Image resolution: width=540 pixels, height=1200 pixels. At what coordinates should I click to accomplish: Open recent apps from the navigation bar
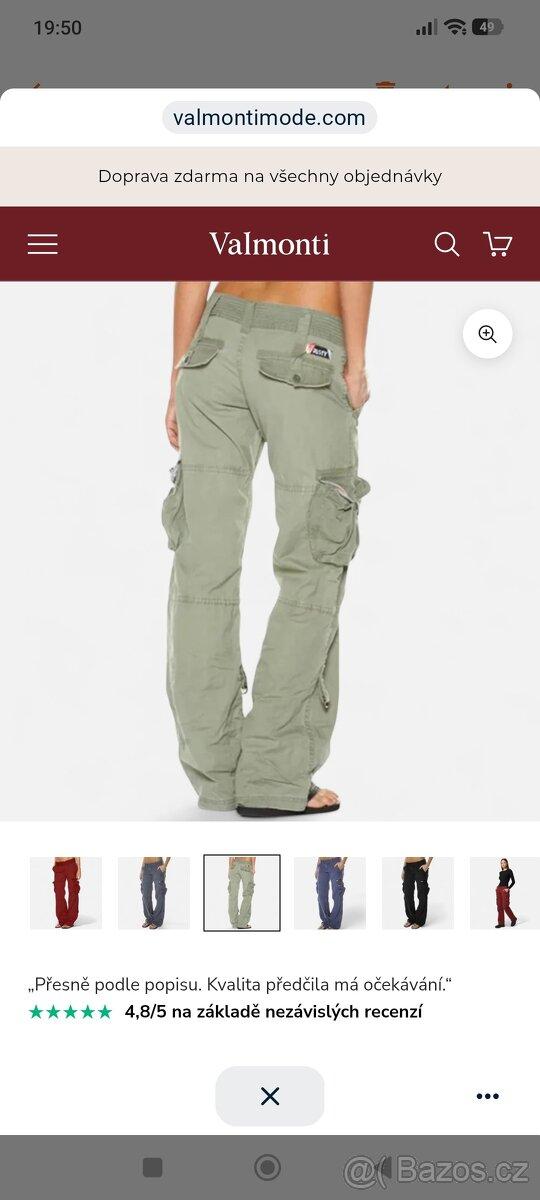tap(152, 1167)
